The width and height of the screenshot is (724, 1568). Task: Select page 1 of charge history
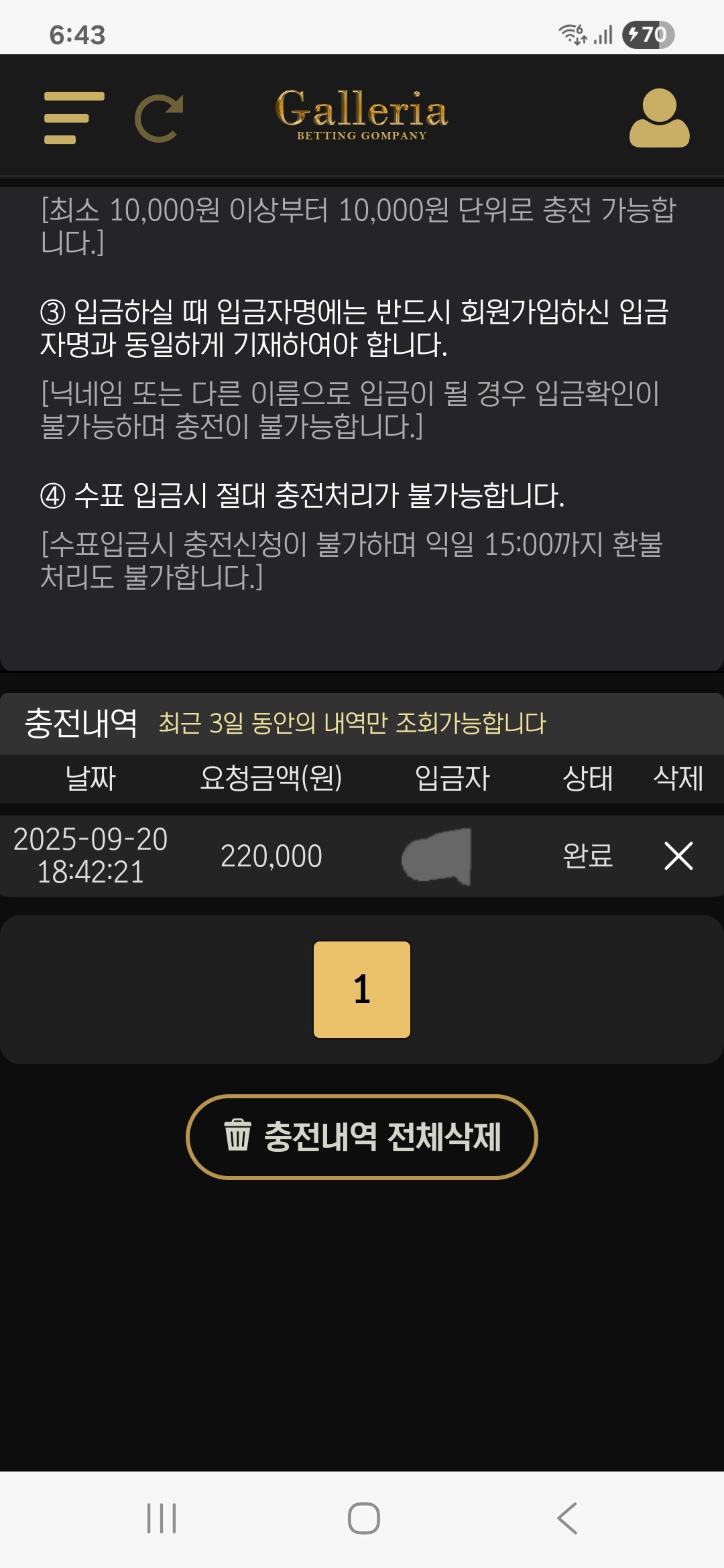tap(361, 989)
